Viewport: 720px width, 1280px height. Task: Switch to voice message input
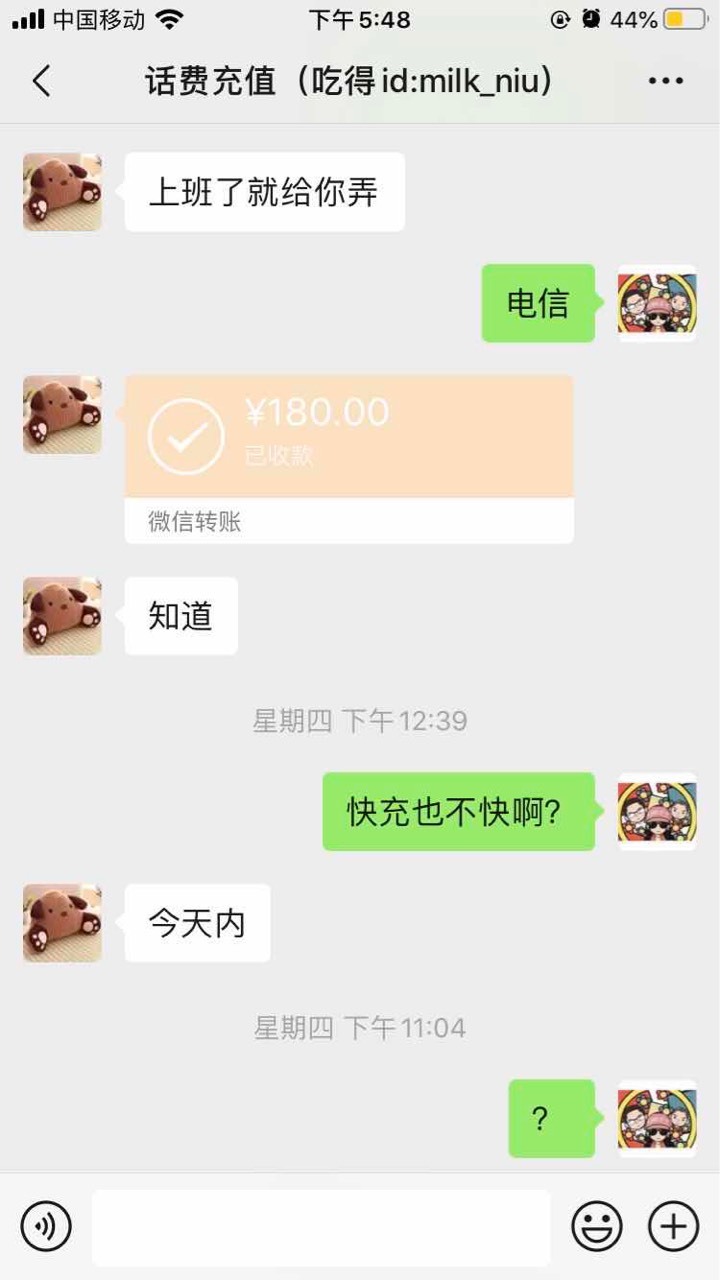point(46,1226)
